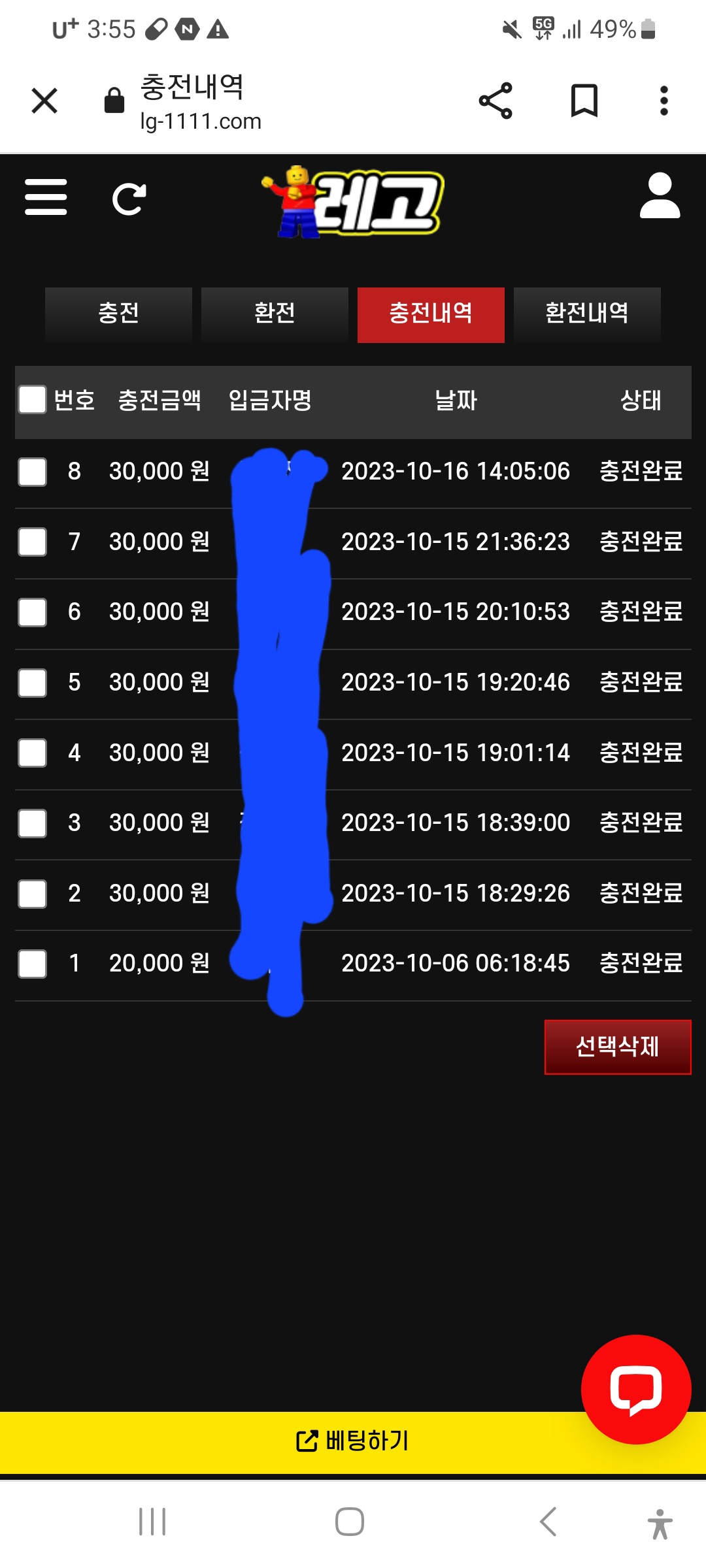
Task: Tap the 선택삭제 button
Action: click(x=617, y=1047)
